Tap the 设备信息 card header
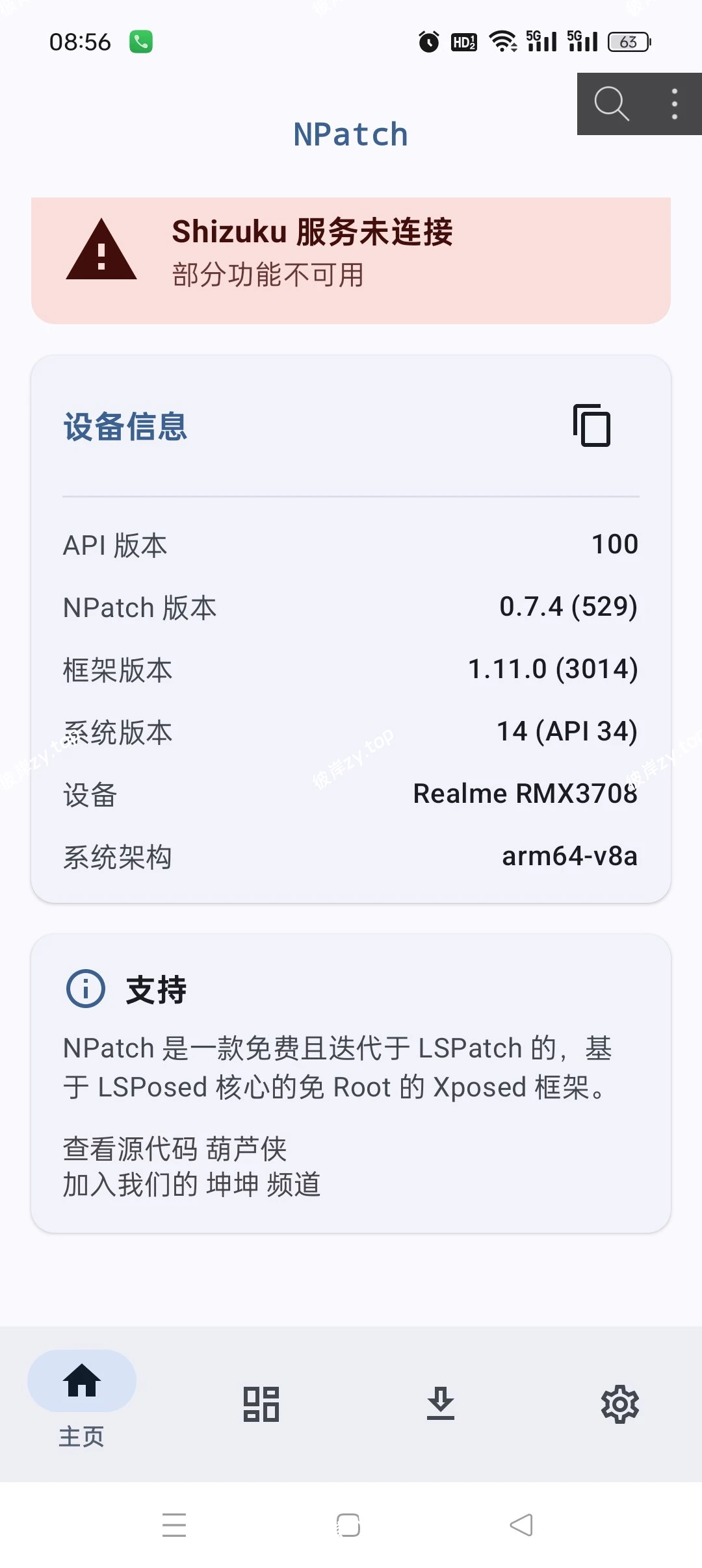 pos(124,427)
